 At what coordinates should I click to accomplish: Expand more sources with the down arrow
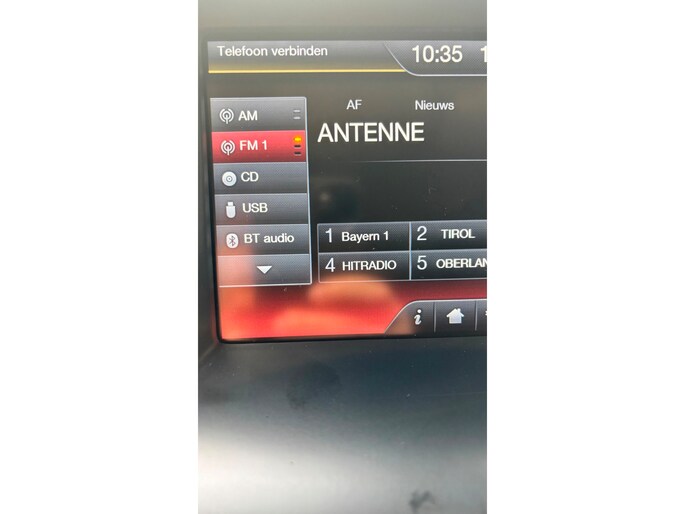(x=264, y=269)
